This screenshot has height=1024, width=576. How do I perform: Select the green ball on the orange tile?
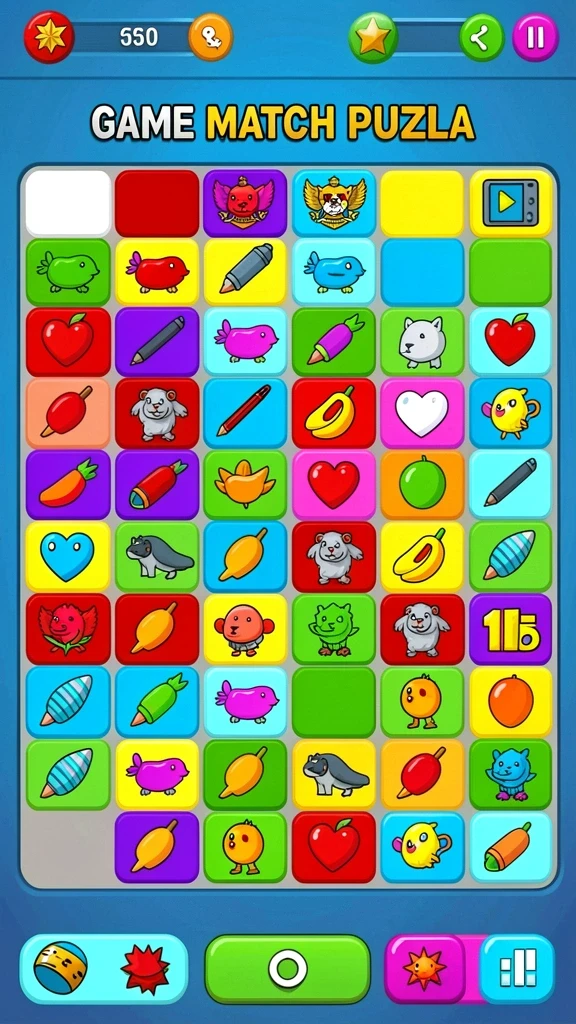click(x=422, y=485)
